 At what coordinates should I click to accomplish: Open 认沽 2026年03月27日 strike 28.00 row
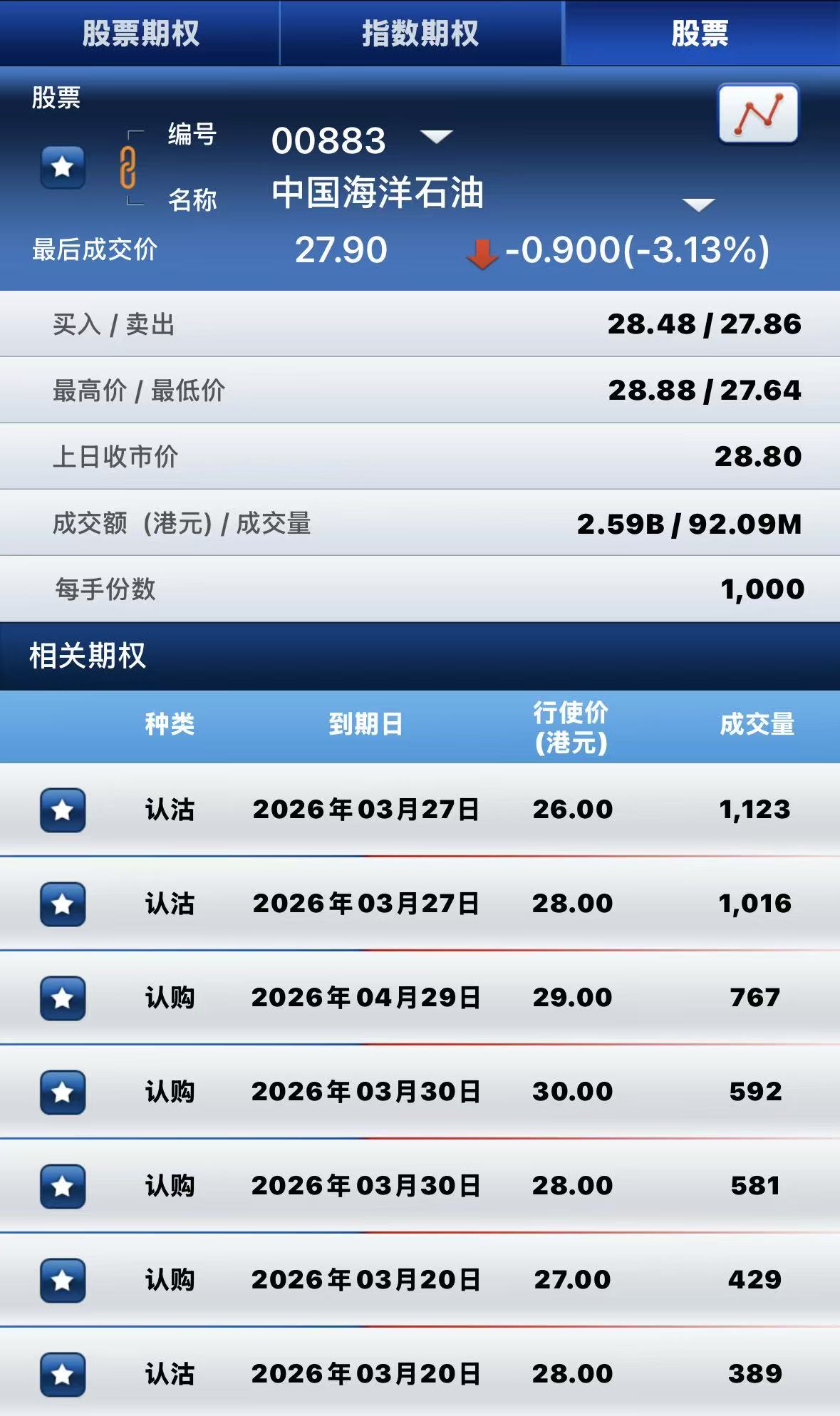coord(442,904)
